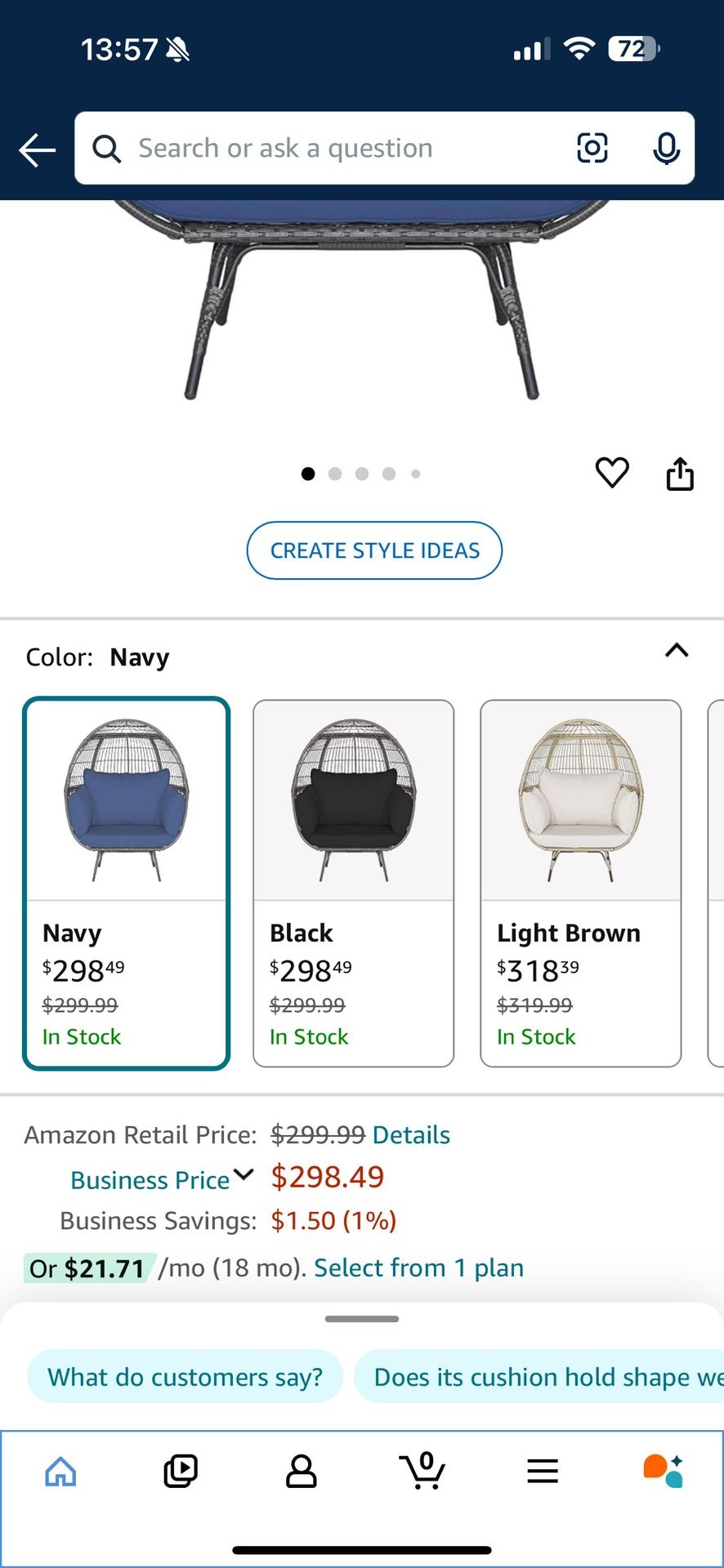
Task: Tap the question chip 'What do customers say?'
Action: pos(184,1376)
